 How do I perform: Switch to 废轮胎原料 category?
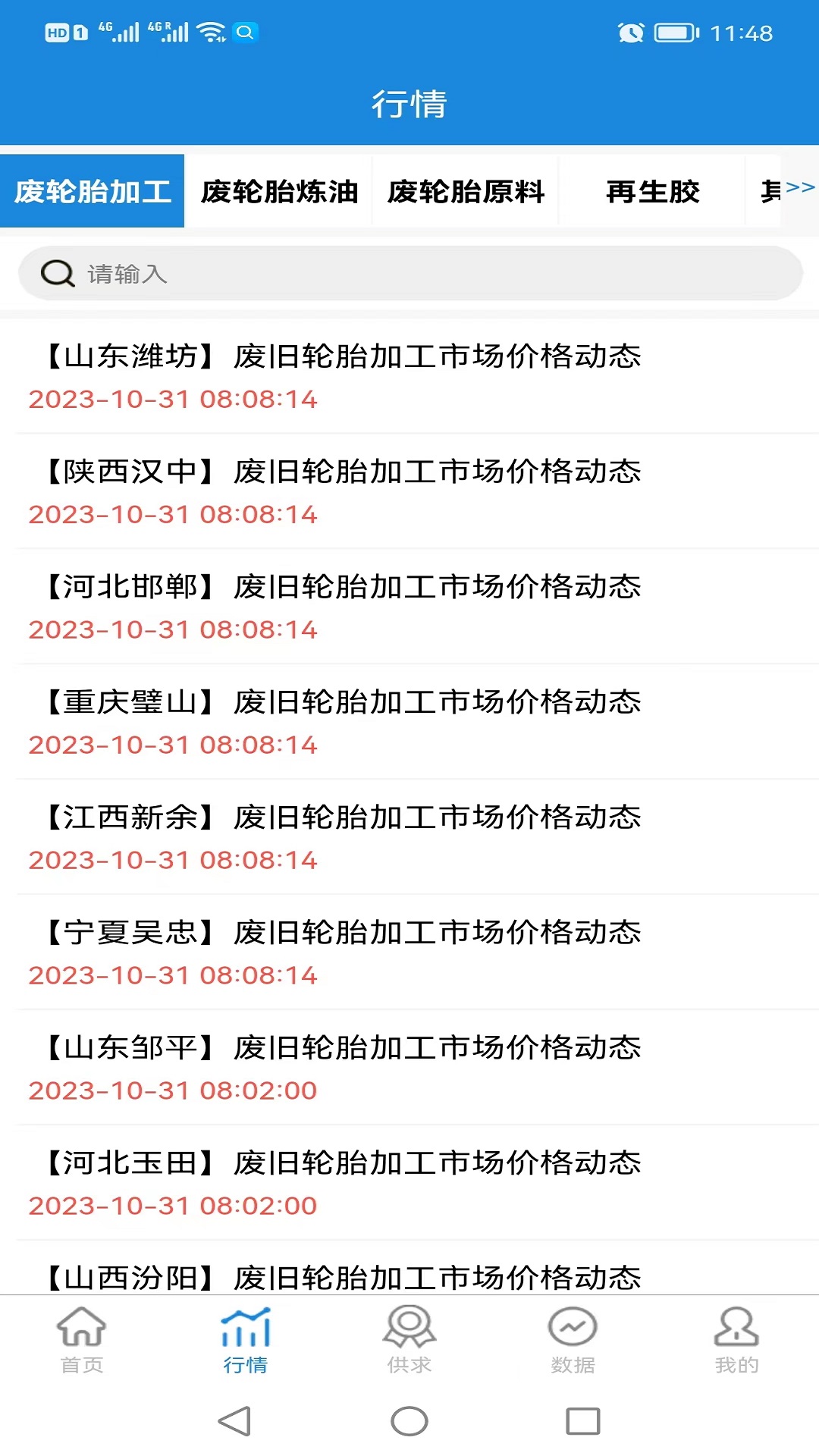click(x=466, y=192)
